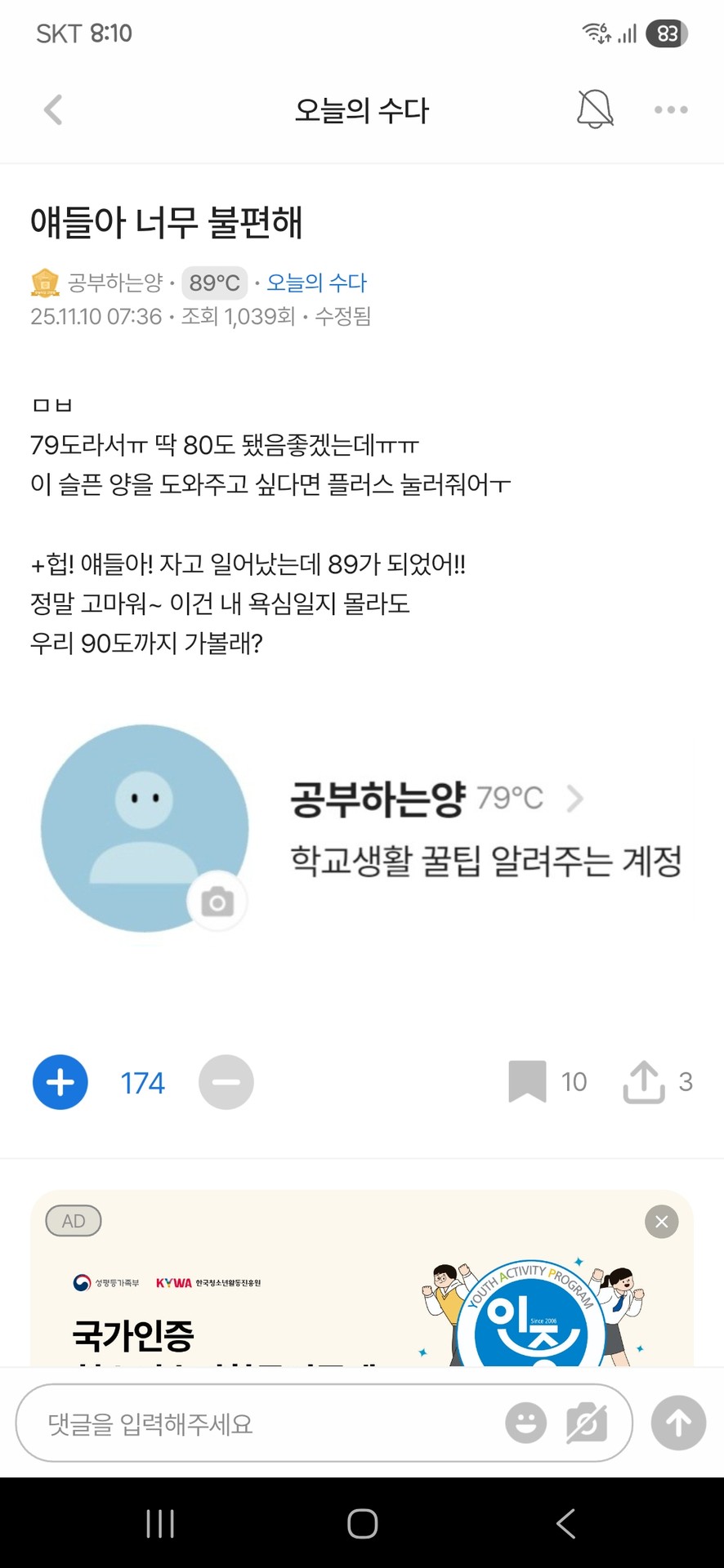Dismiss the KYWA advertisement banner

(661, 1222)
